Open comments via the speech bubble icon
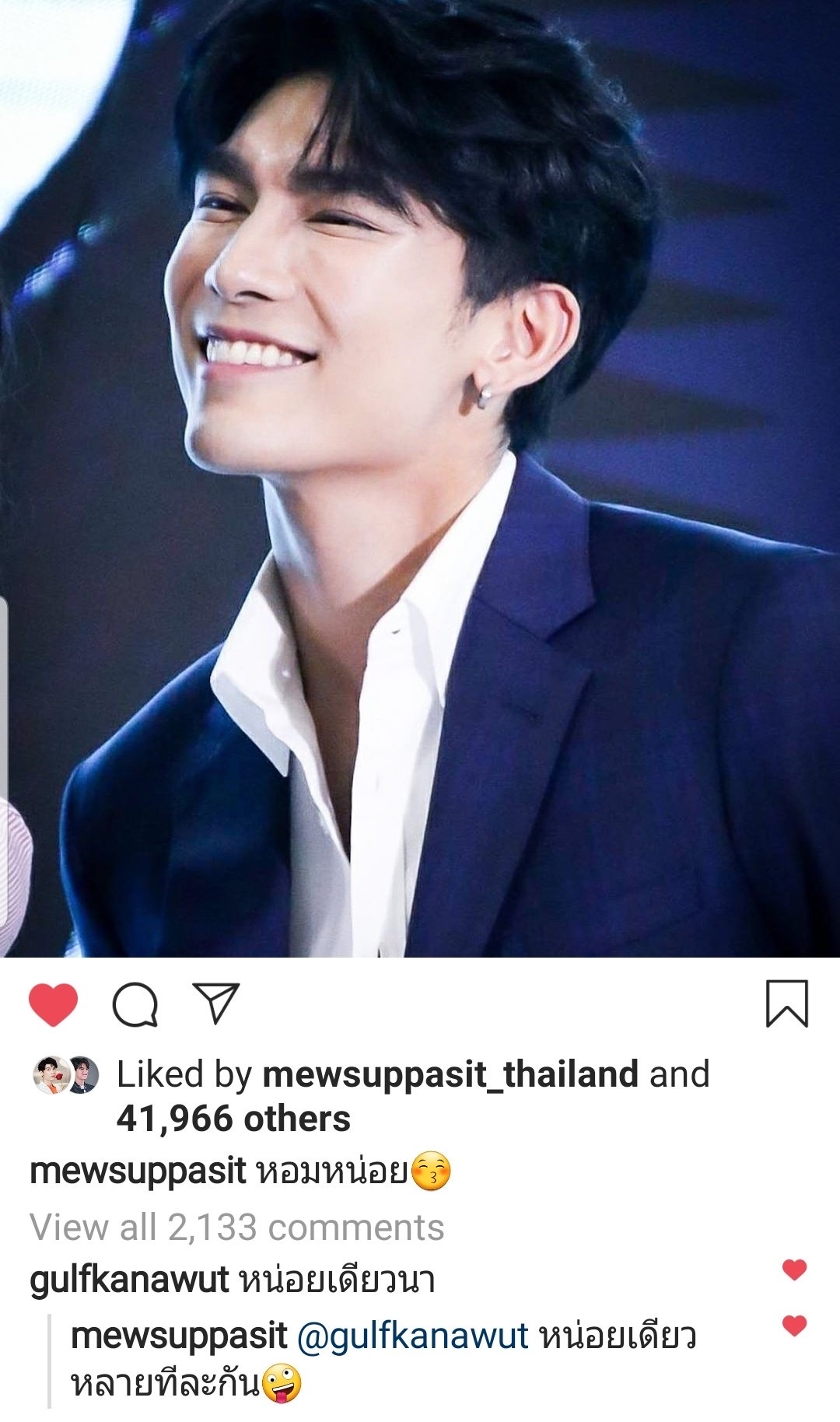This screenshot has width=840, height=1422. coord(135,1004)
